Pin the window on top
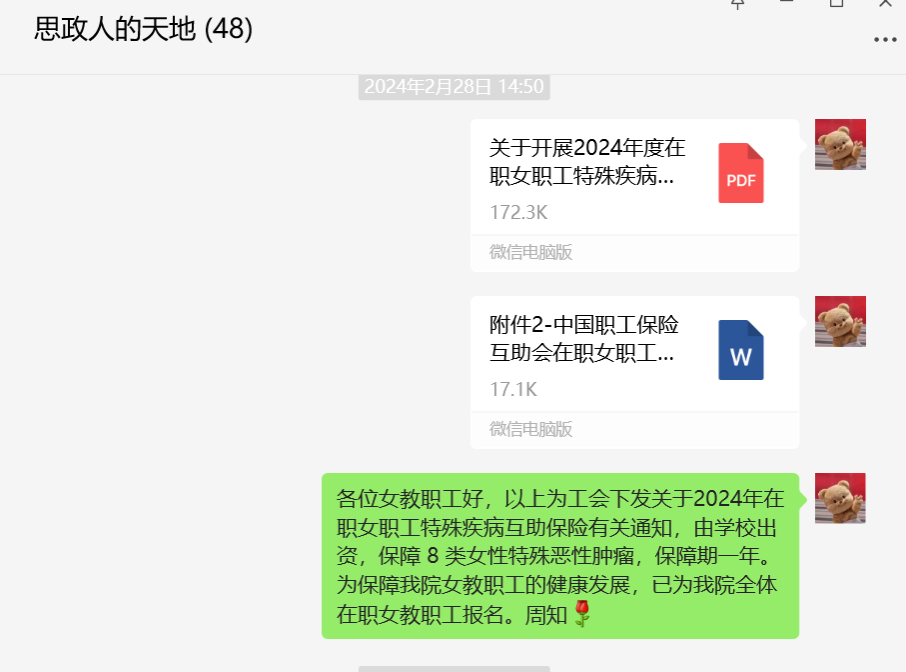906x672 pixels. 738,4
